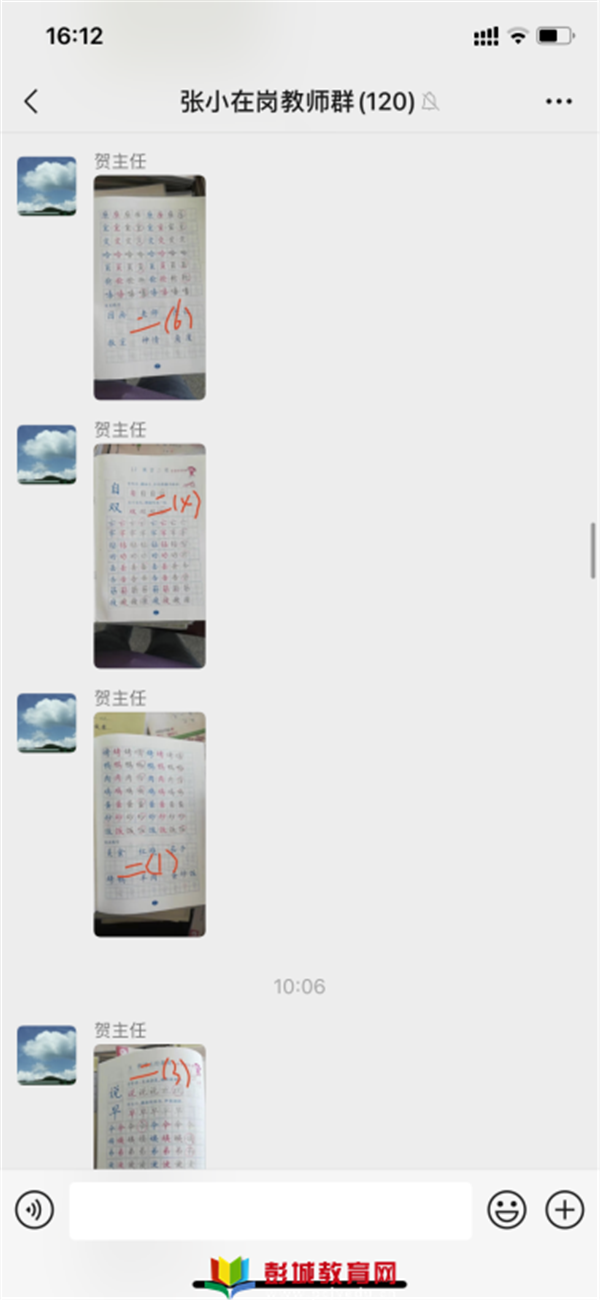This screenshot has height=1300, width=600.
Task: Open the chat's three-dot menu
Action: point(559,101)
